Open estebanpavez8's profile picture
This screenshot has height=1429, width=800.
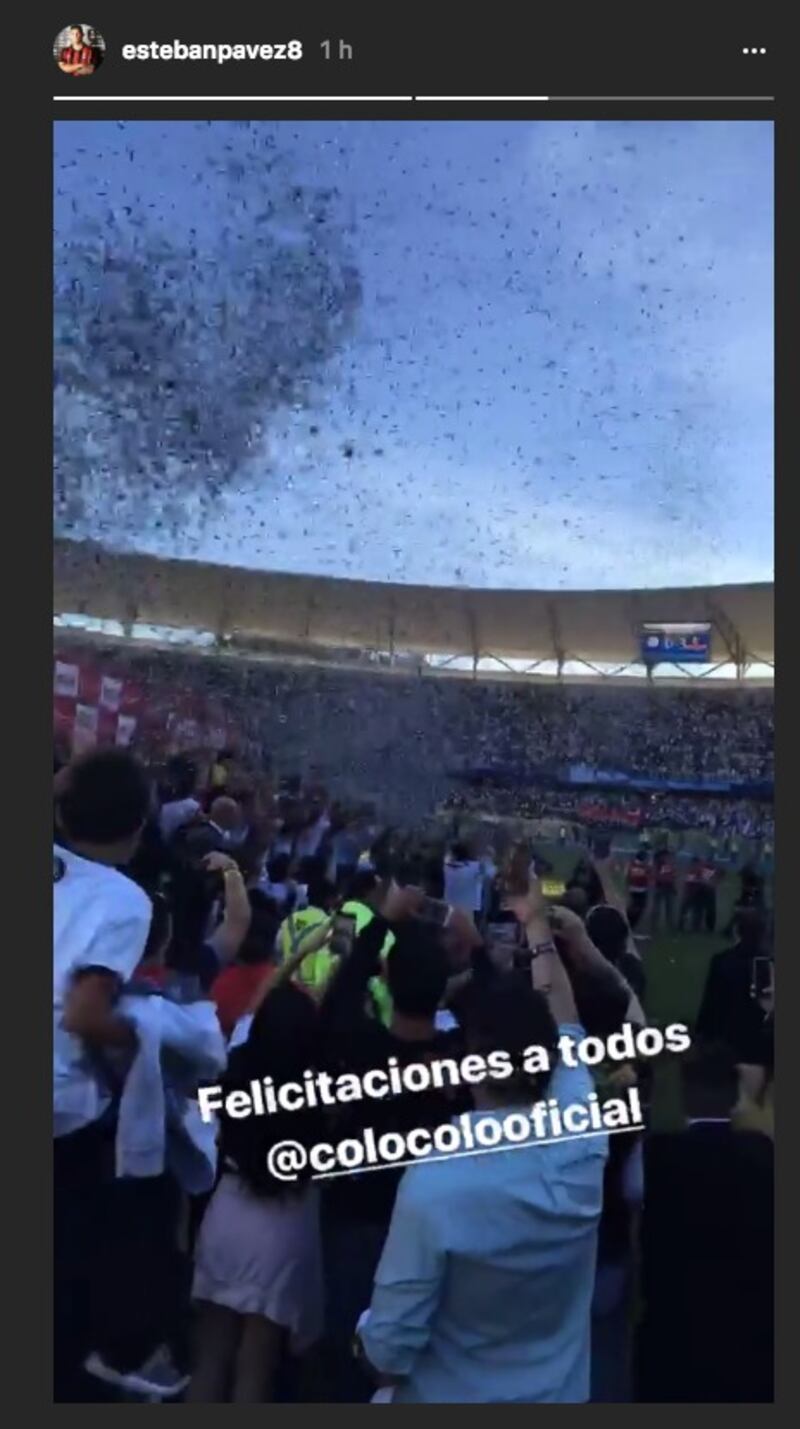79,50
